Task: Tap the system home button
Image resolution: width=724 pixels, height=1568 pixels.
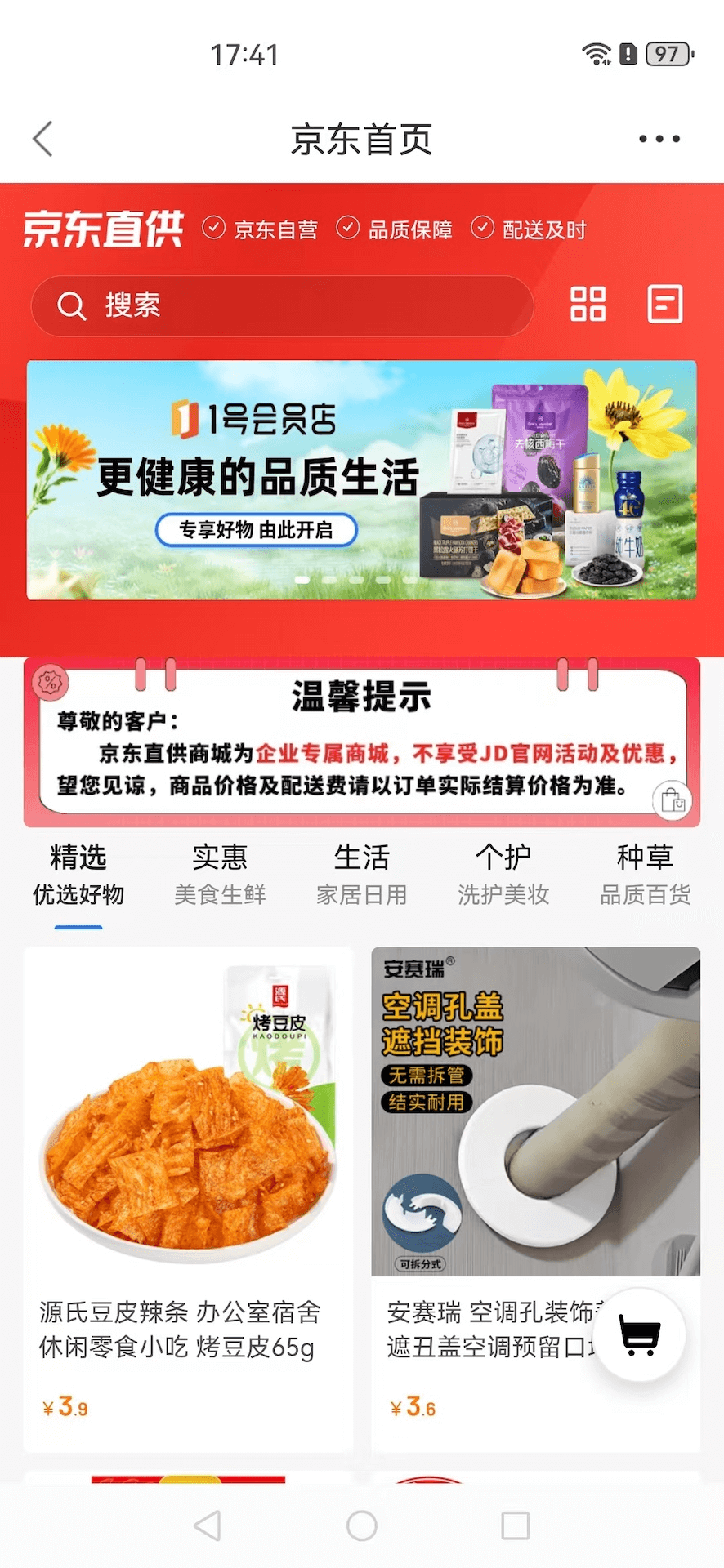Action: (361, 1525)
